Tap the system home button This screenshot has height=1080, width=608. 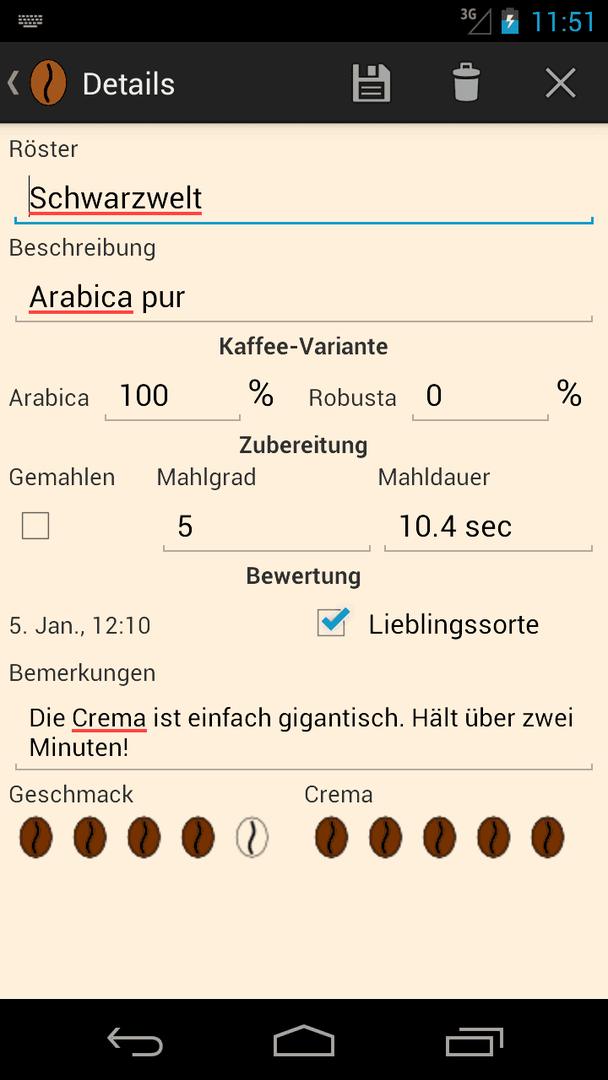point(304,1040)
